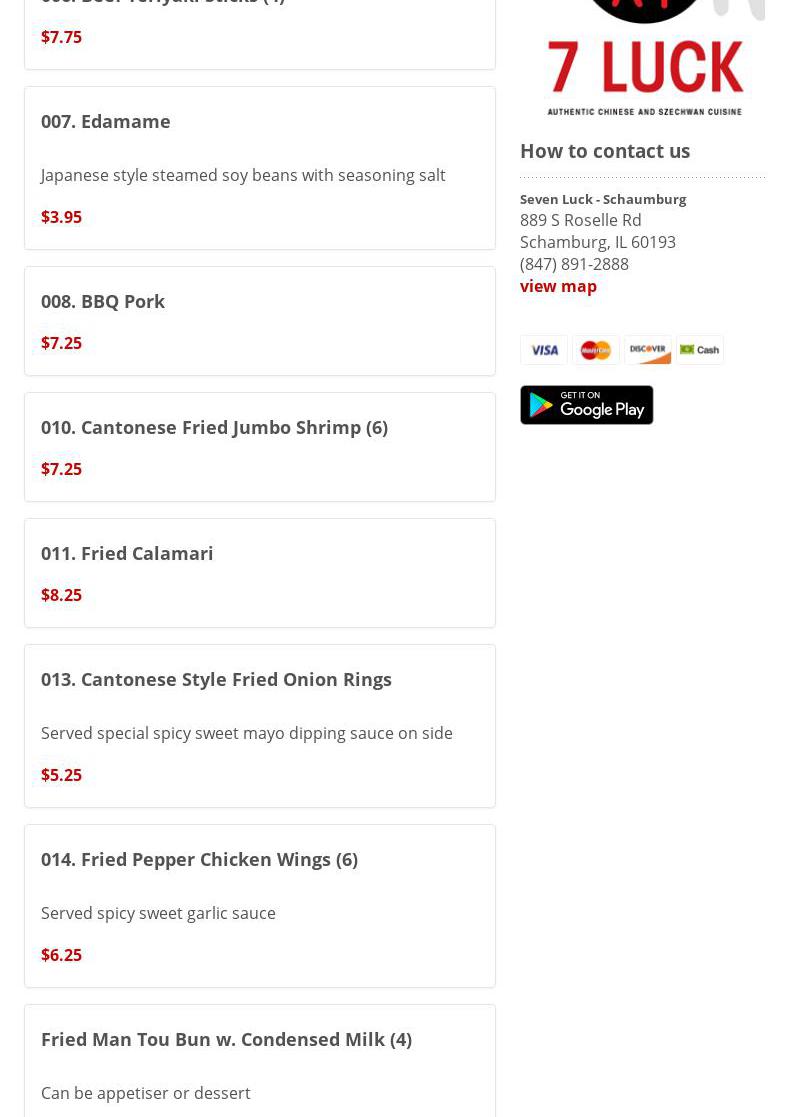
Task: Select 013. Cantonese Style Fried Onion Rings
Action: pos(216,680)
